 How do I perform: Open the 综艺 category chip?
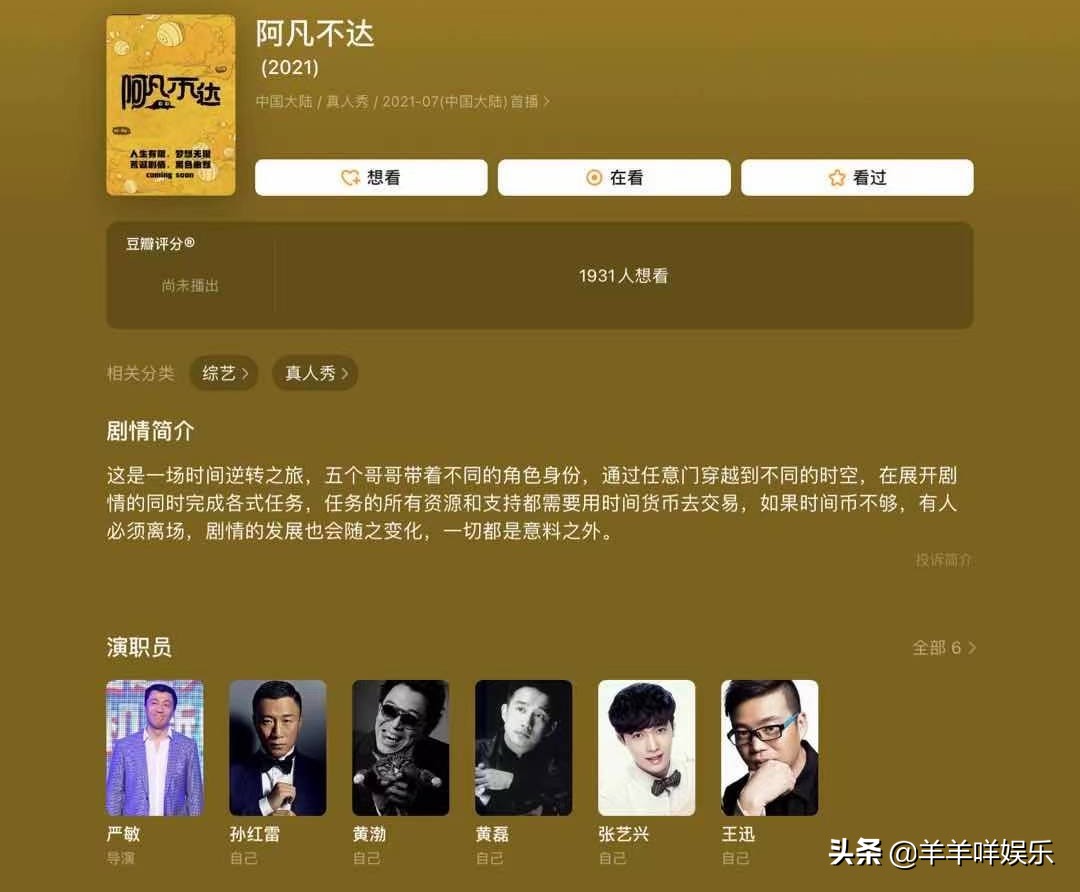[224, 373]
